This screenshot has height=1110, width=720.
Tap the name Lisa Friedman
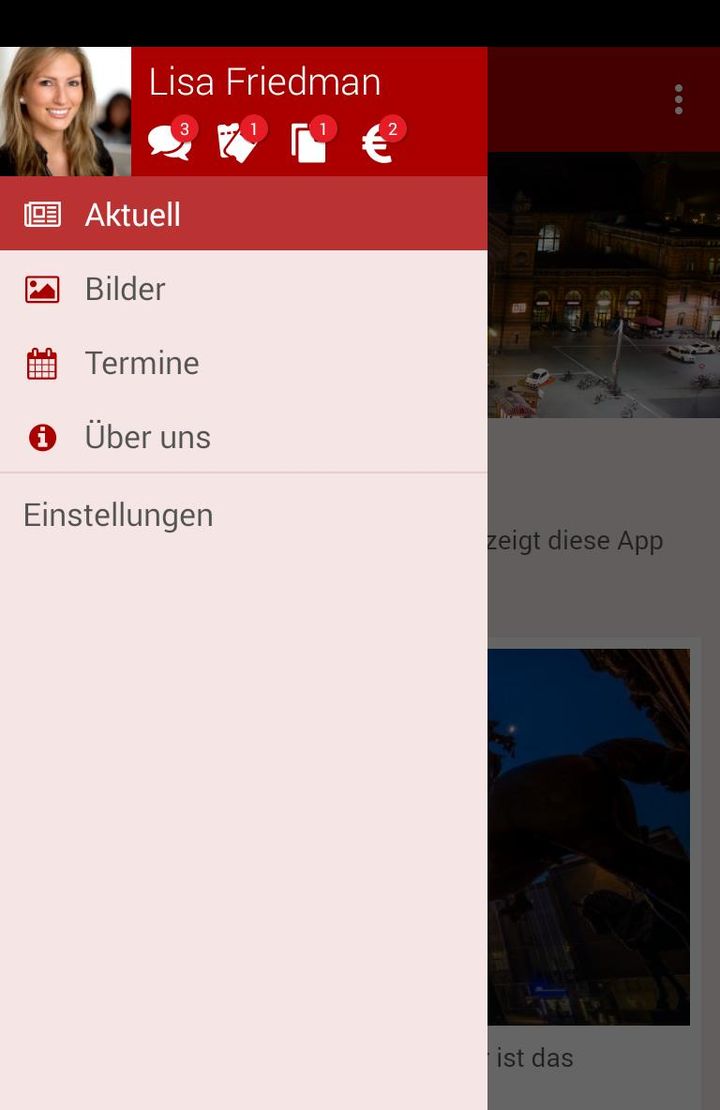pyautogui.click(x=265, y=81)
